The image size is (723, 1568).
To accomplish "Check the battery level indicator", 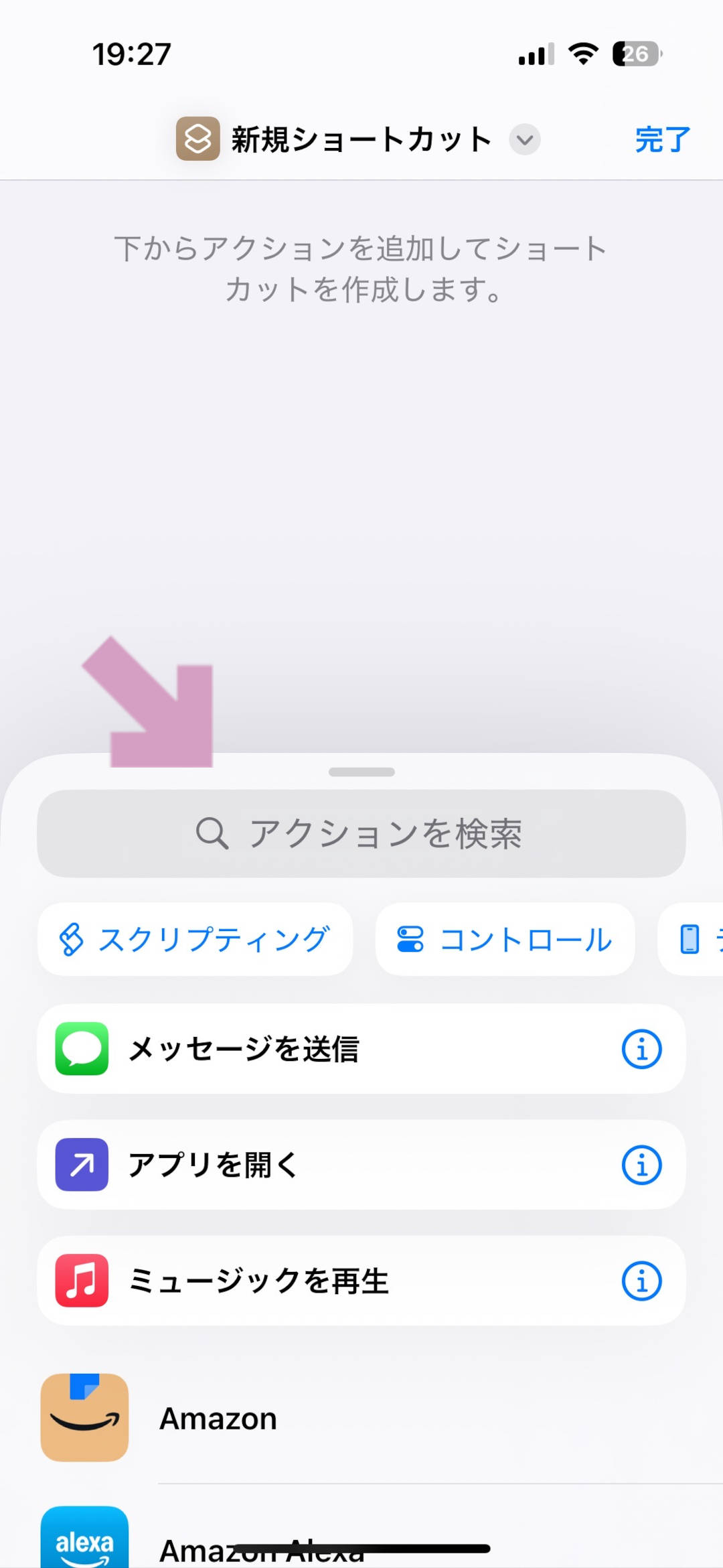I will coord(632,54).
